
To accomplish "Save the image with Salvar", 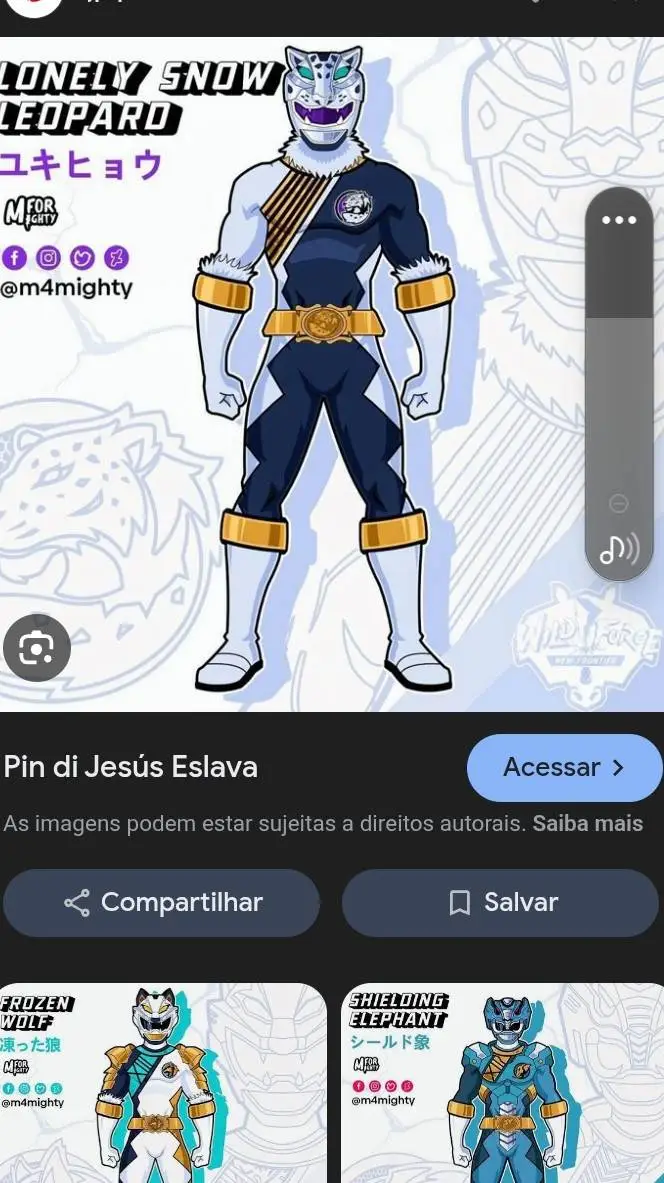I will point(500,902).
